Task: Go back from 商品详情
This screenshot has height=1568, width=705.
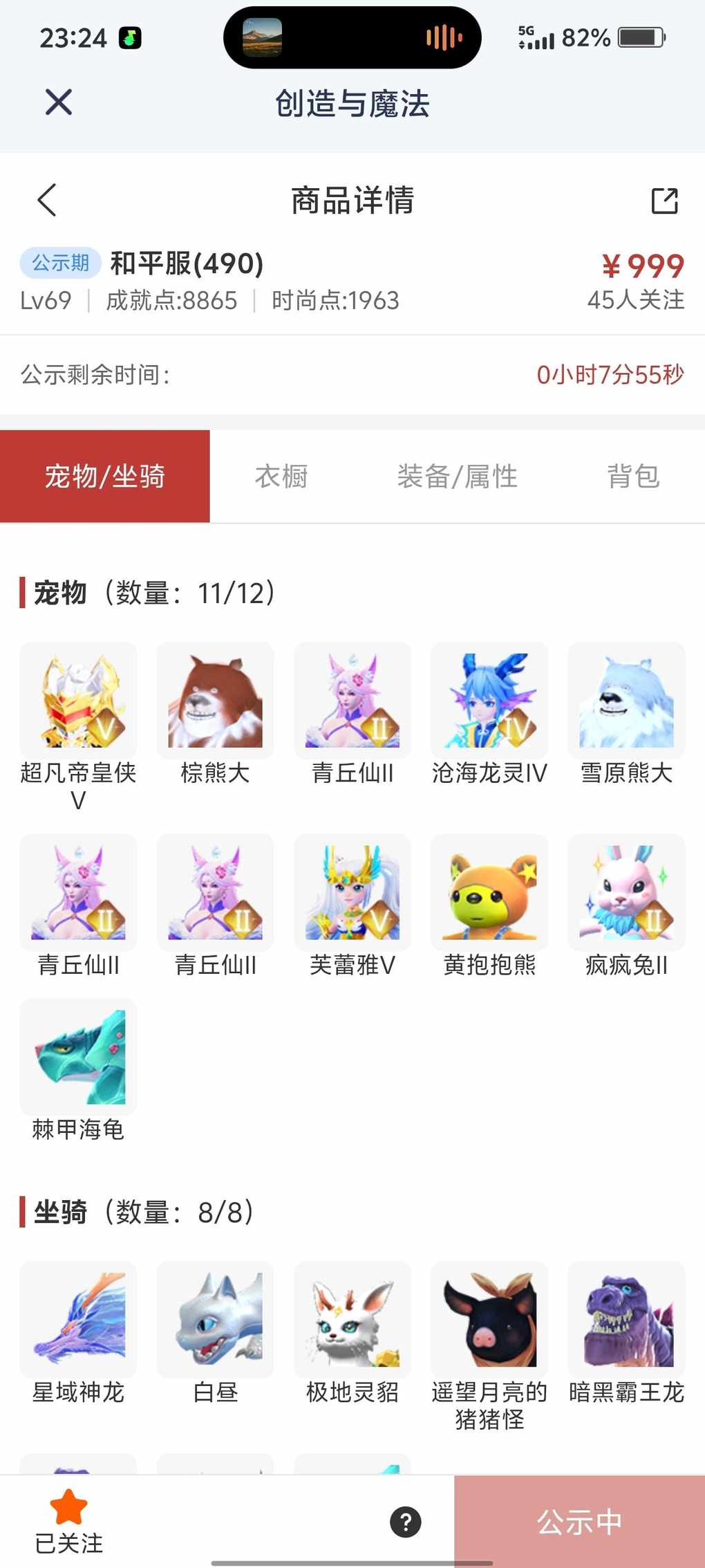Action: [47, 201]
